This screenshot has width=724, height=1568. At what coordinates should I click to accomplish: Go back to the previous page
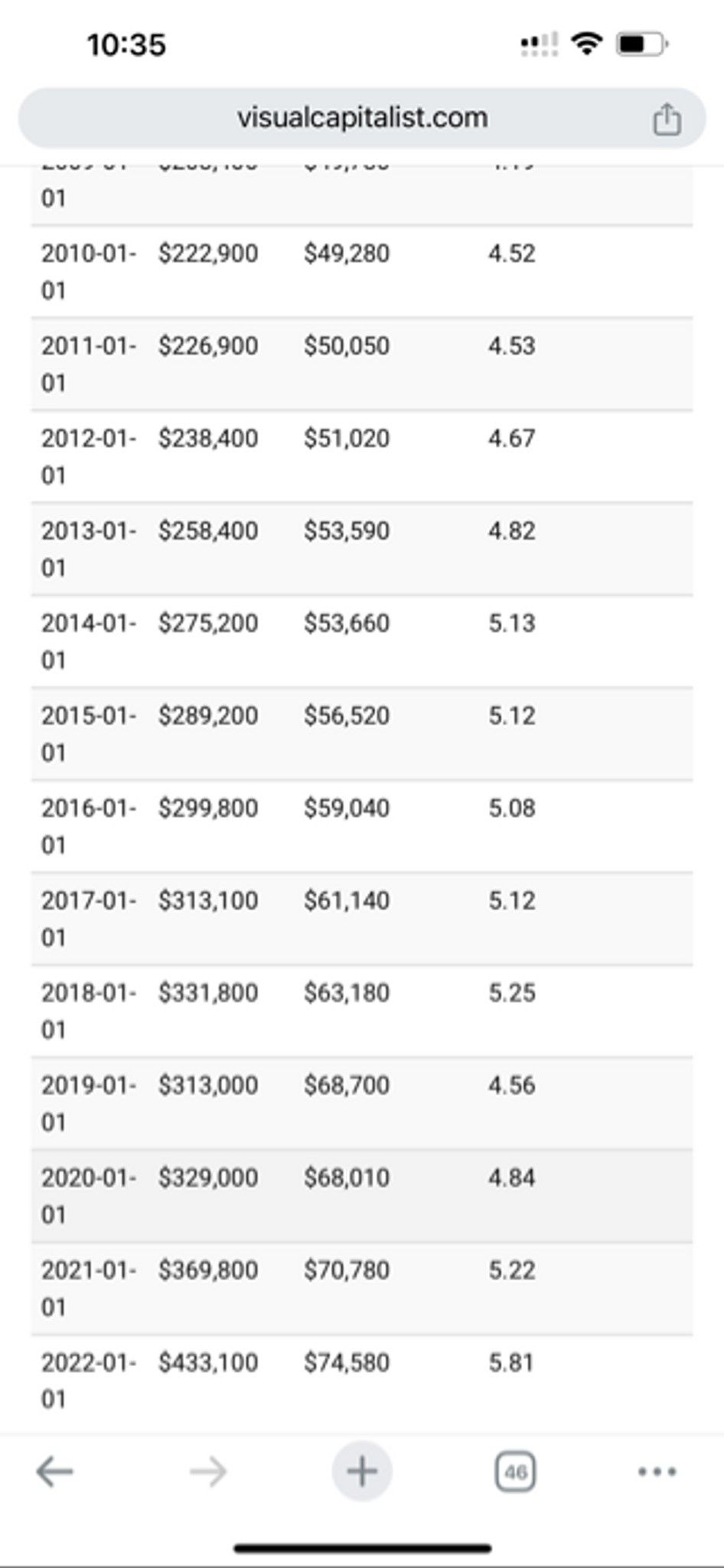(x=54, y=1471)
